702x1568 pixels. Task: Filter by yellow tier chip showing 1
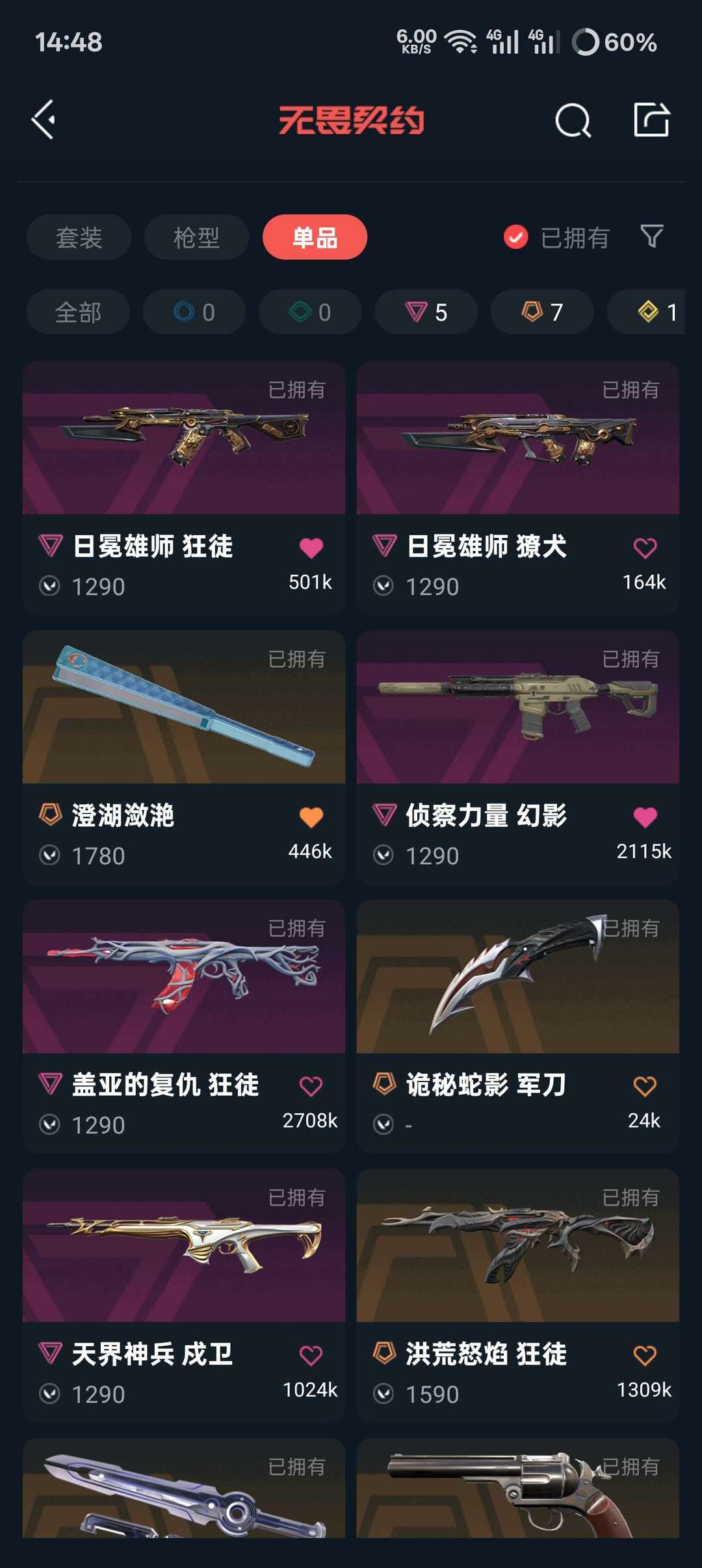pos(656,312)
